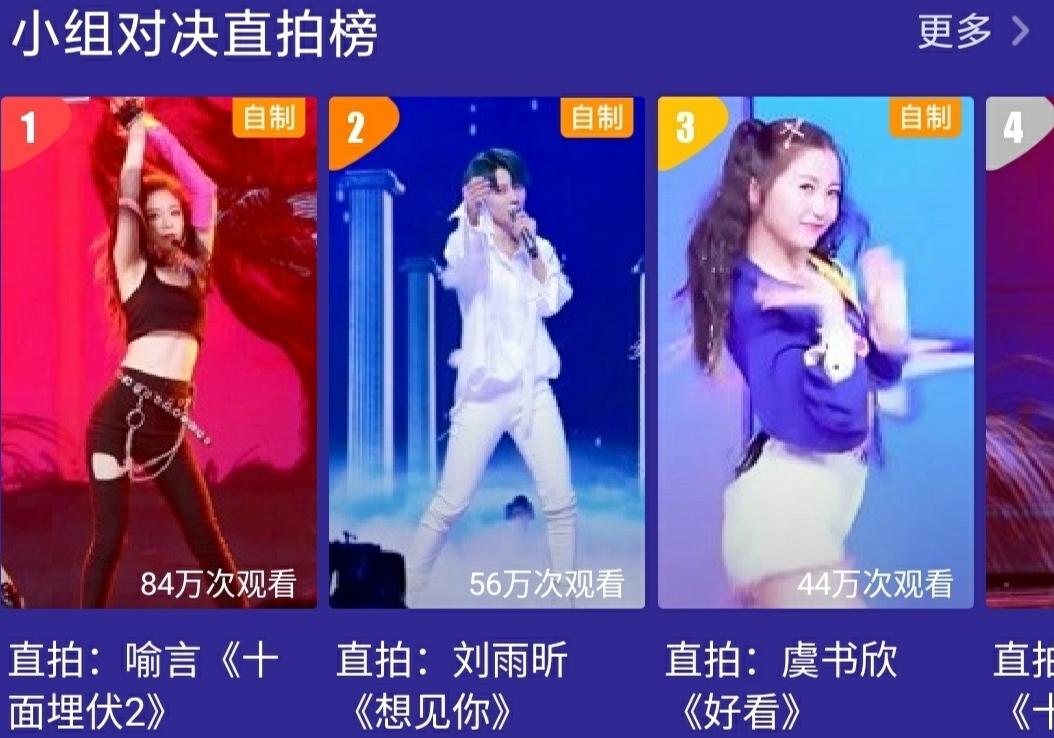
Task: Open the rank 4 fancam card
Action: tap(1022, 352)
